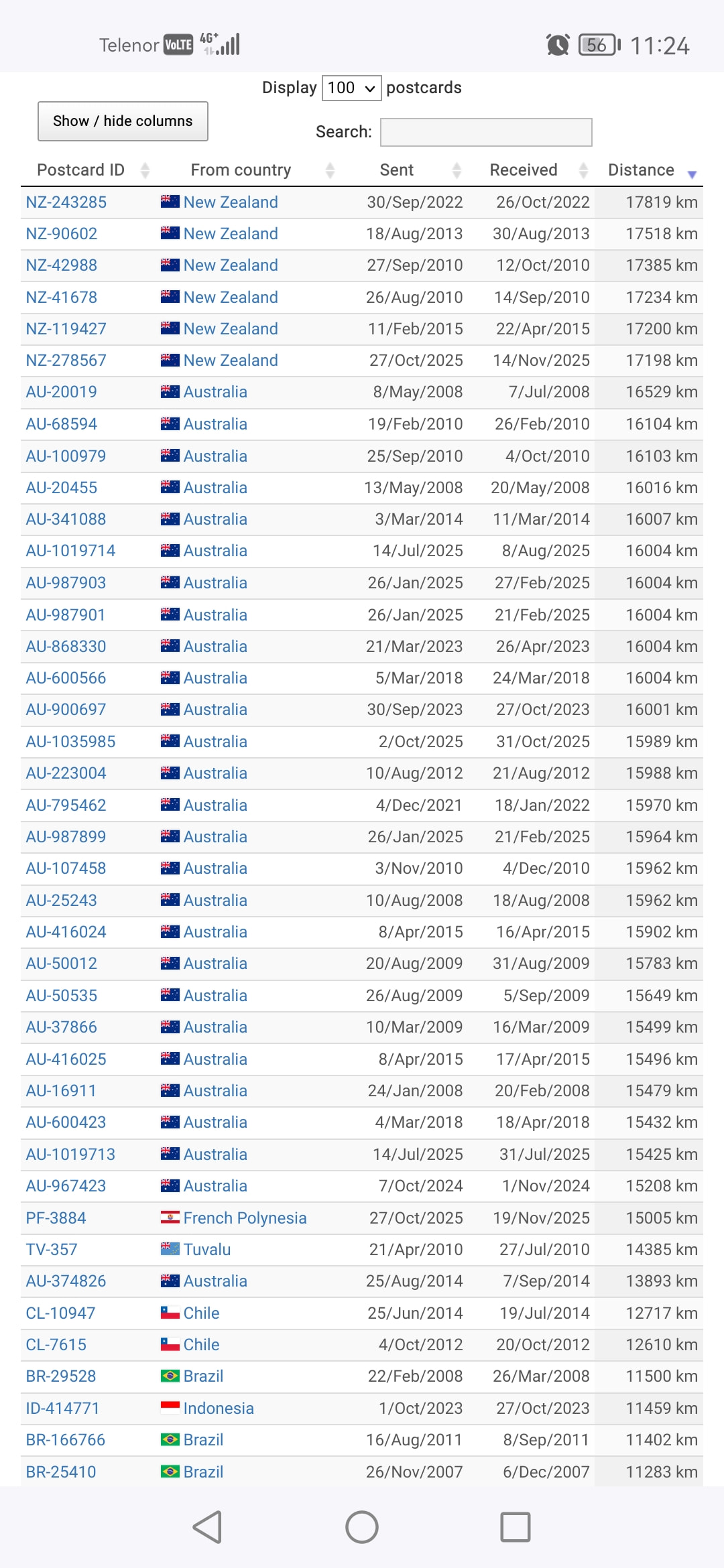The width and height of the screenshot is (724, 1568).
Task: Open postcard BR-29528
Action: 61,1376
